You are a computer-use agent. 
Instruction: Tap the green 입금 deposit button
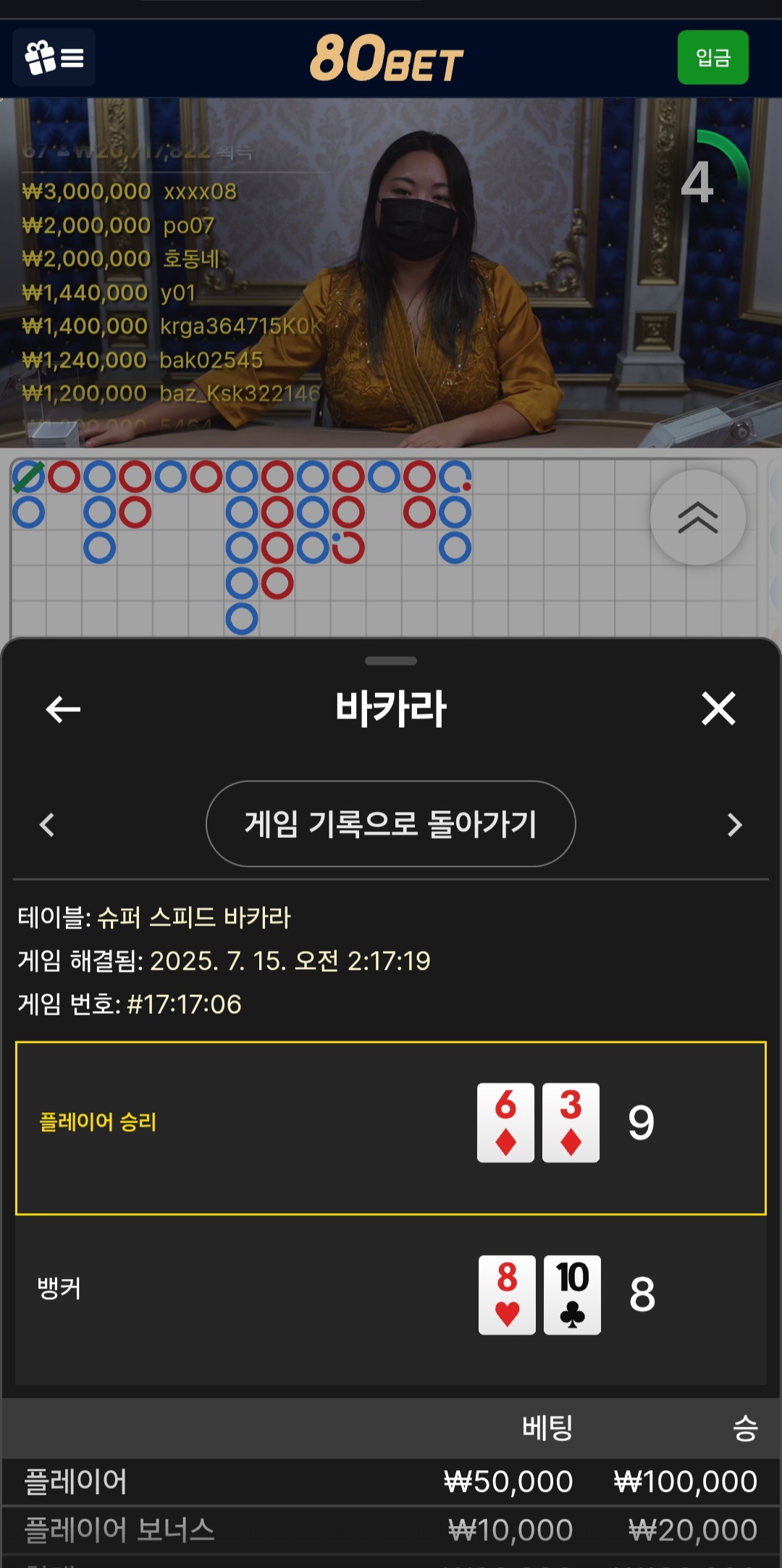712,58
